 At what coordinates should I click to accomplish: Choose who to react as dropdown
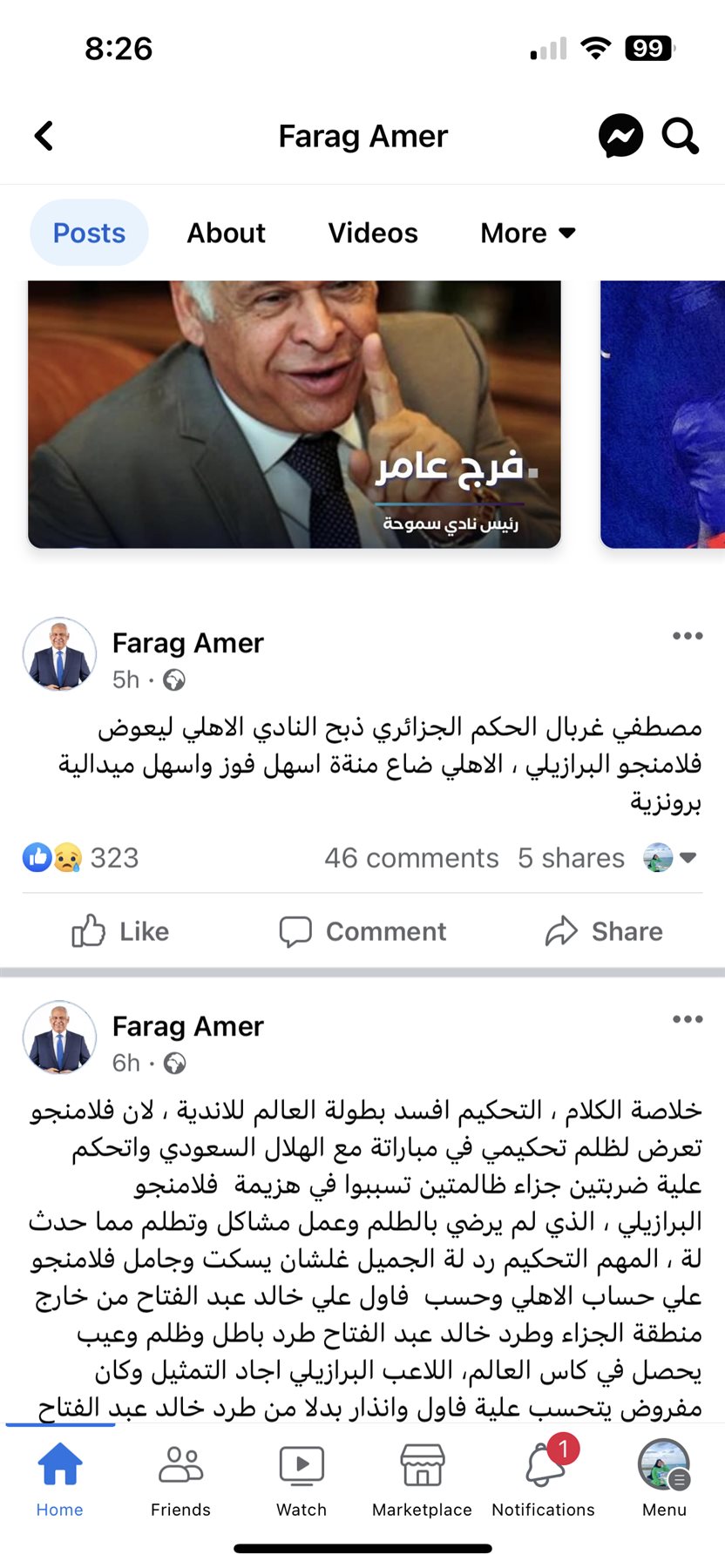pyautogui.click(x=670, y=858)
